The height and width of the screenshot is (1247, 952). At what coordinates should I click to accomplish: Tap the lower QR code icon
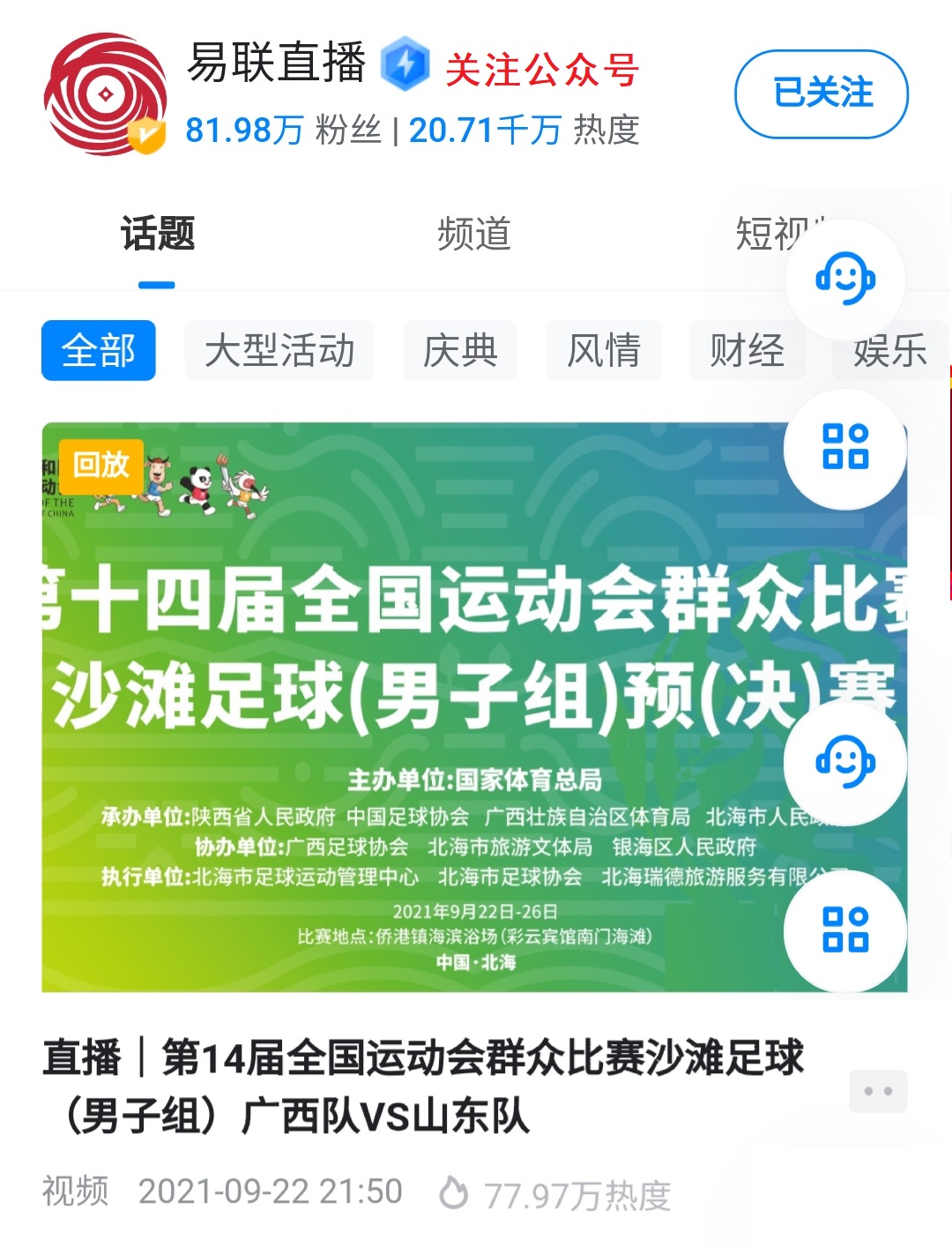(x=845, y=931)
